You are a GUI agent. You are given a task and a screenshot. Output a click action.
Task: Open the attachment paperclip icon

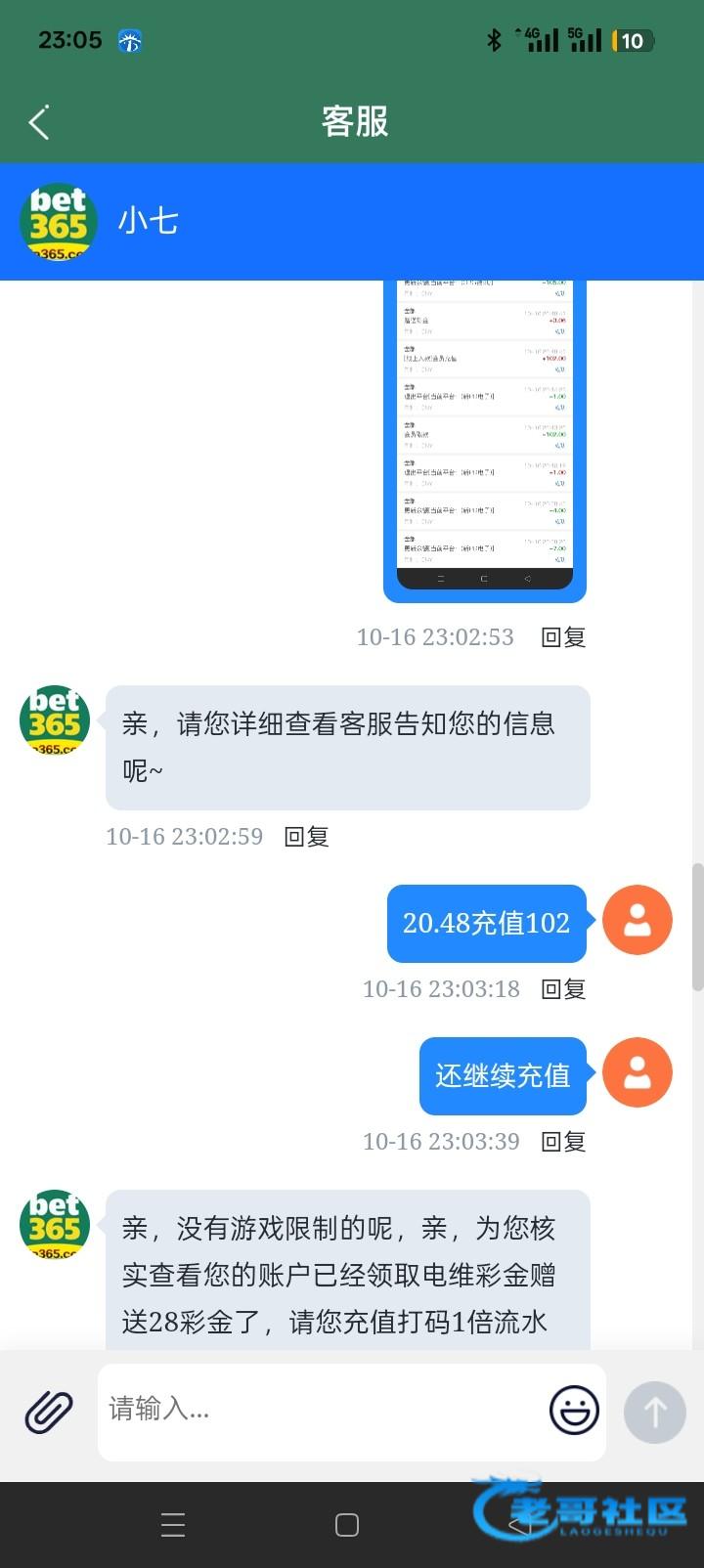click(49, 1412)
